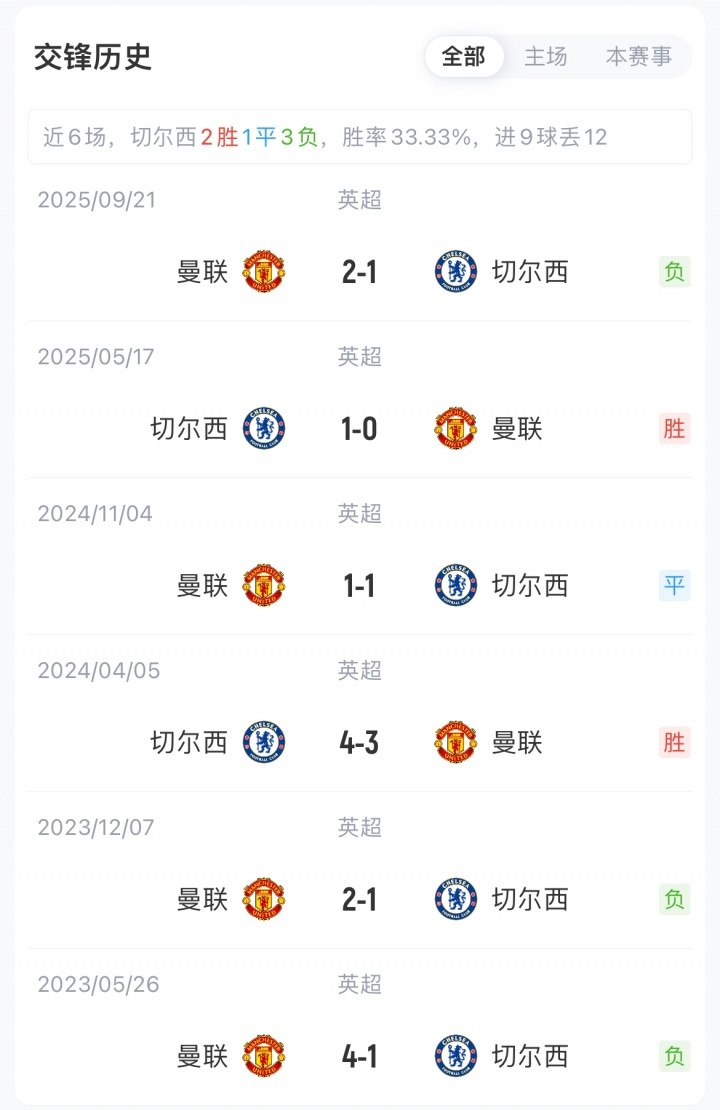
Task: Select the 全部 filter tab
Action: click(x=463, y=57)
